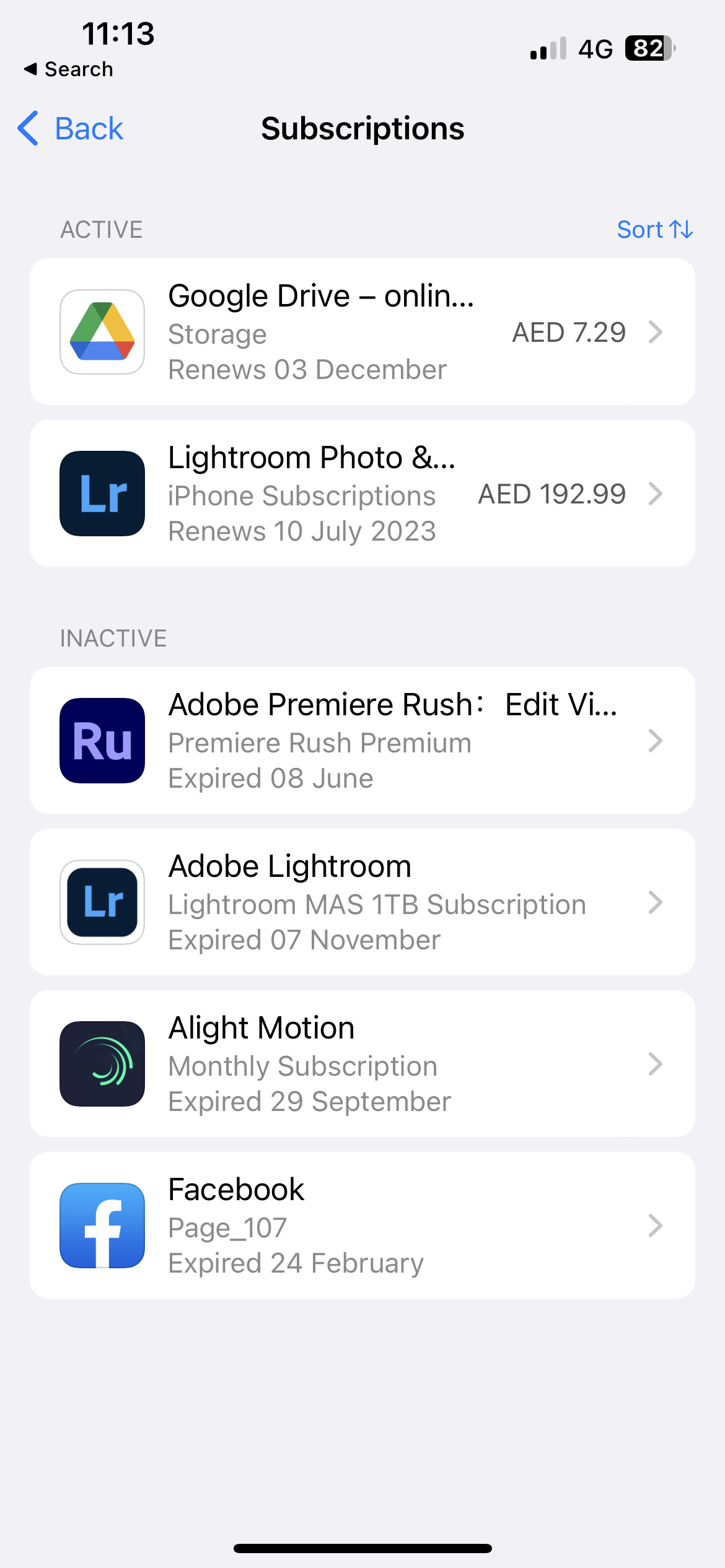Select the Alight Motion monthly subscription
The image size is (725, 1568).
coord(362,1064)
